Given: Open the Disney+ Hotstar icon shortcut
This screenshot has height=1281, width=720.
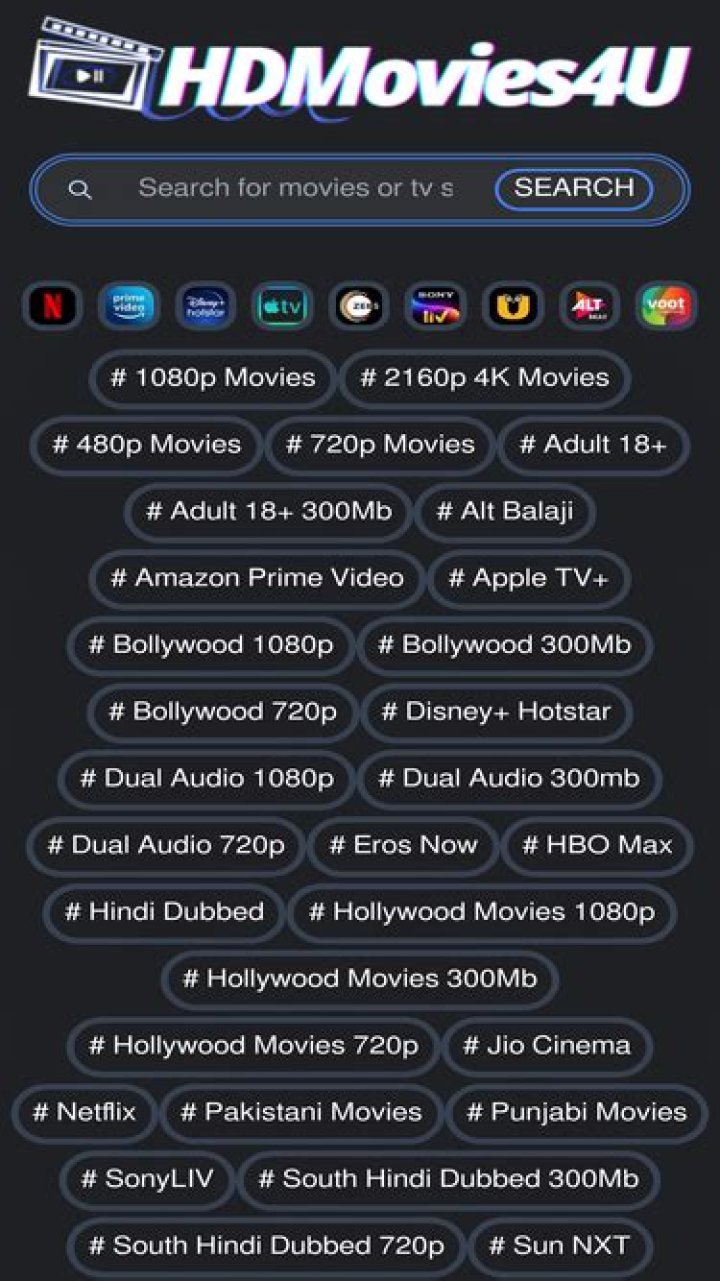Looking at the screenshot, I should (205, 306).
